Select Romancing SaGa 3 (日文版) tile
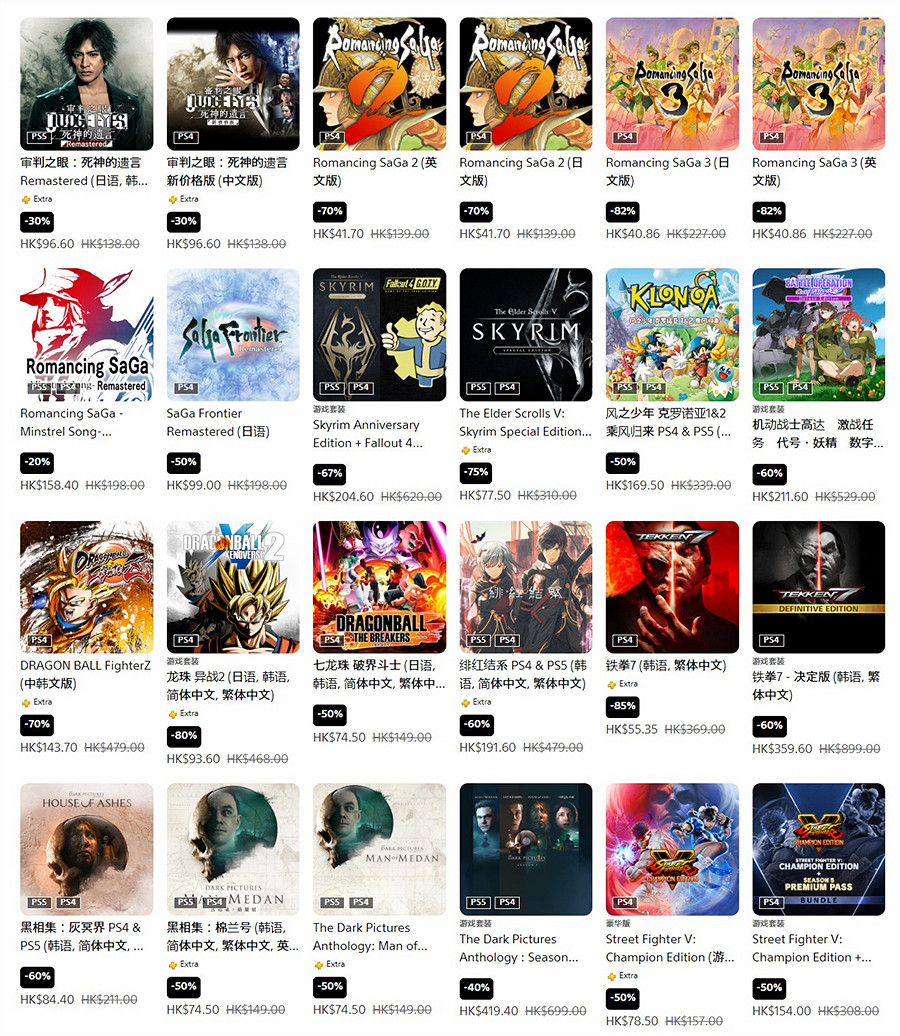 click(672, 84)
